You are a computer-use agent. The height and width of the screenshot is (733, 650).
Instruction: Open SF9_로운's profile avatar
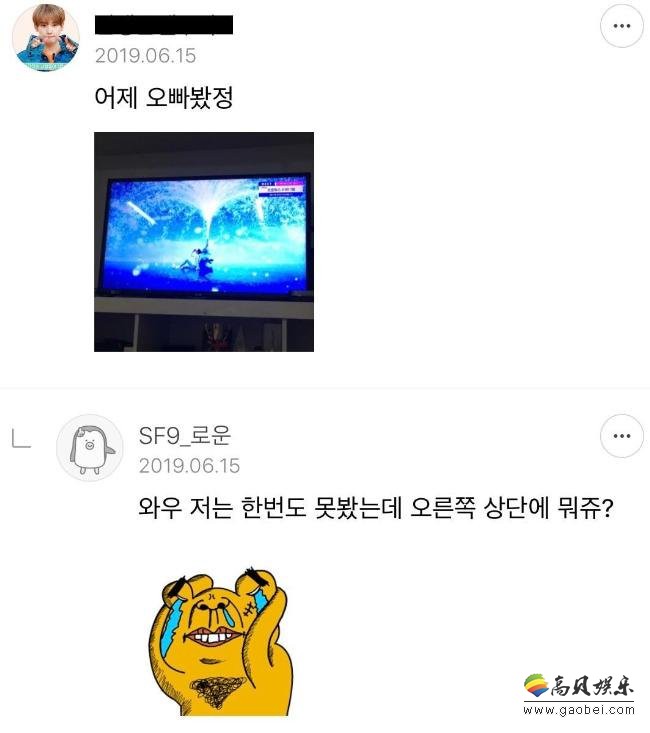89,448
